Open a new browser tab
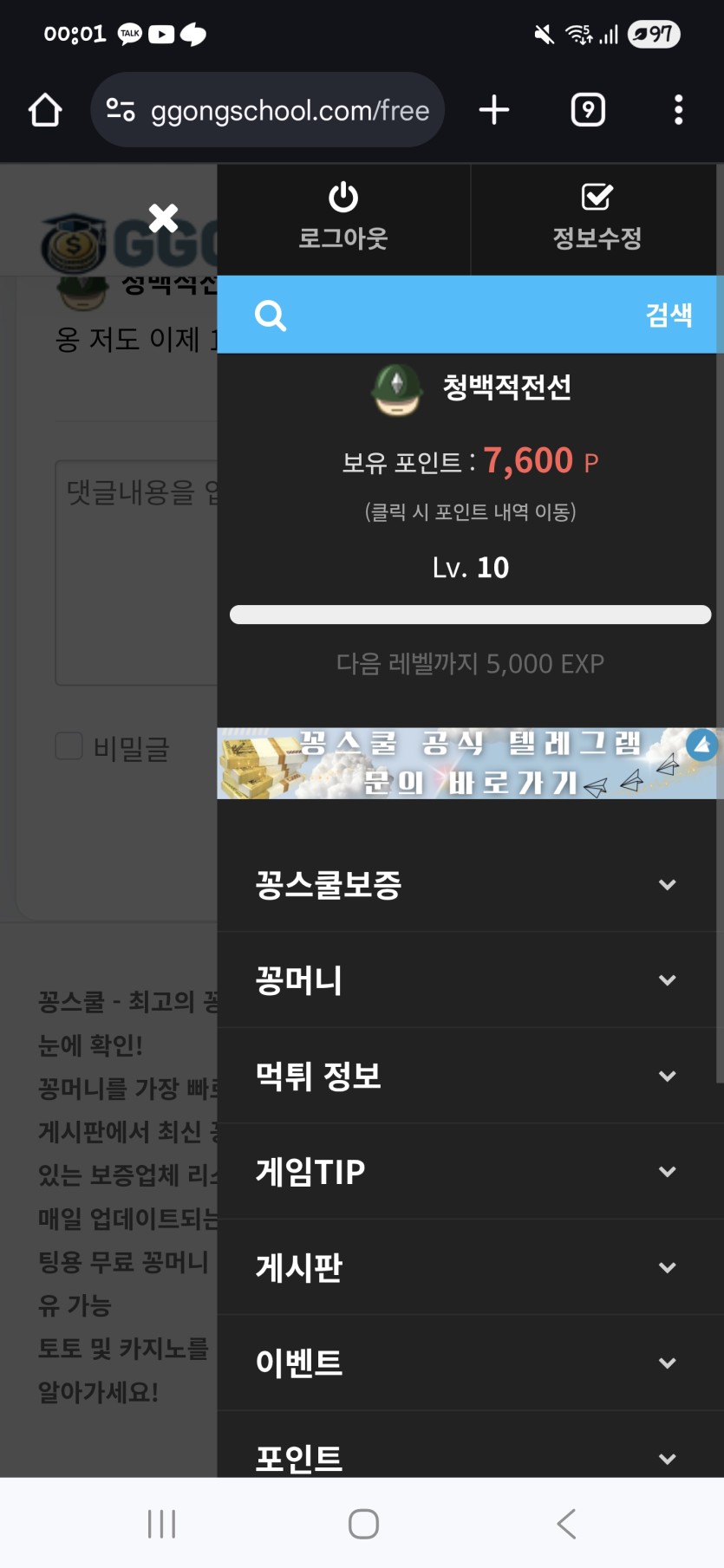The height and width of the screenshot is (1568, 724). pos(494,110)
